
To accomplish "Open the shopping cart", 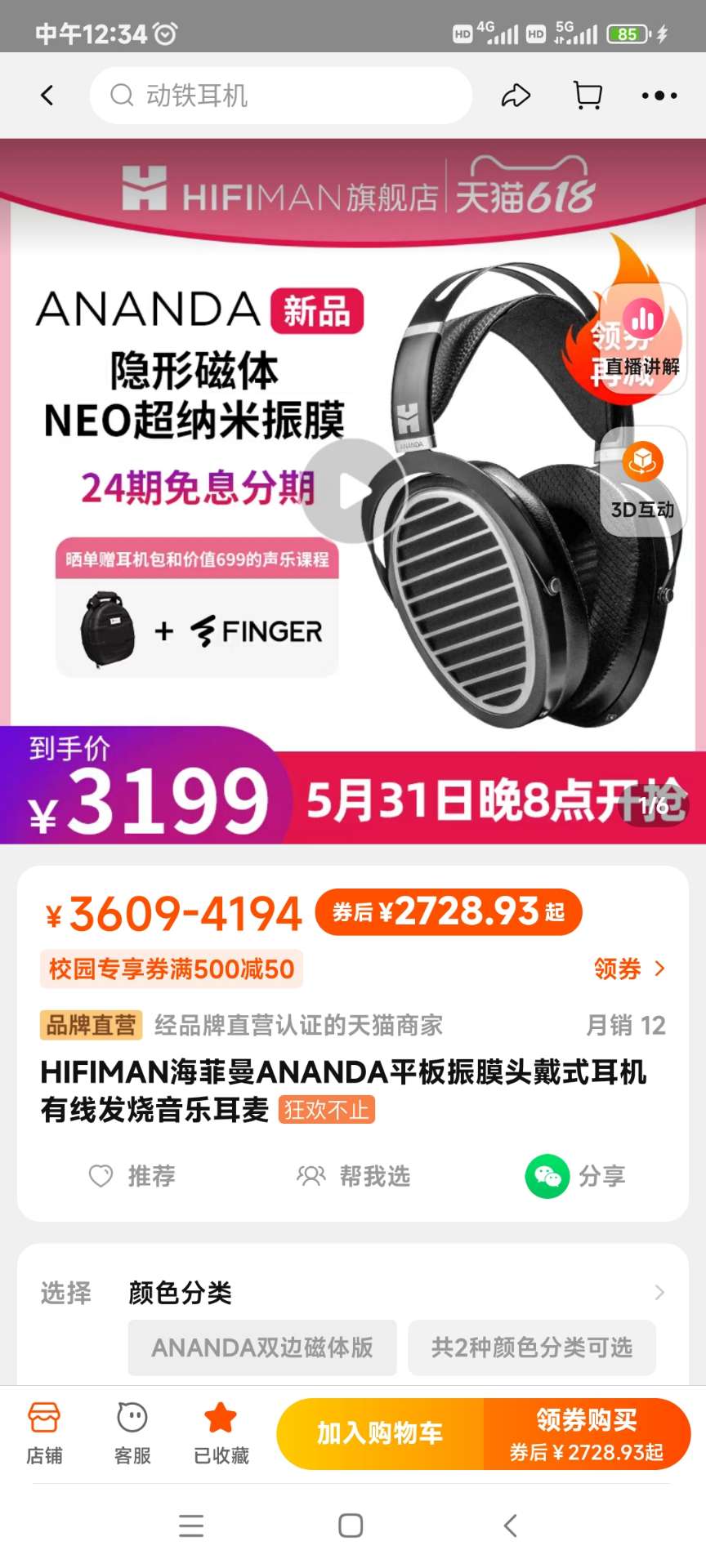I will point(588,96).
